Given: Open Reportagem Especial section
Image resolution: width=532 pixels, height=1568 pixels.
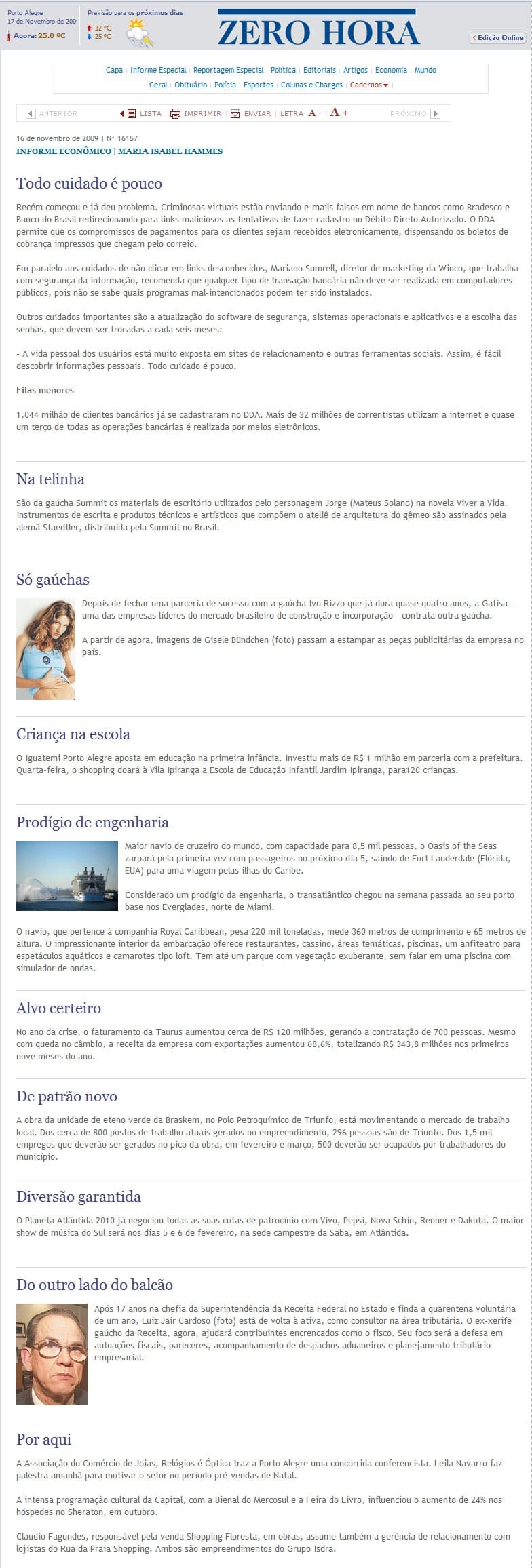Looking at the screenshot, I should click(x=229, y=70).
